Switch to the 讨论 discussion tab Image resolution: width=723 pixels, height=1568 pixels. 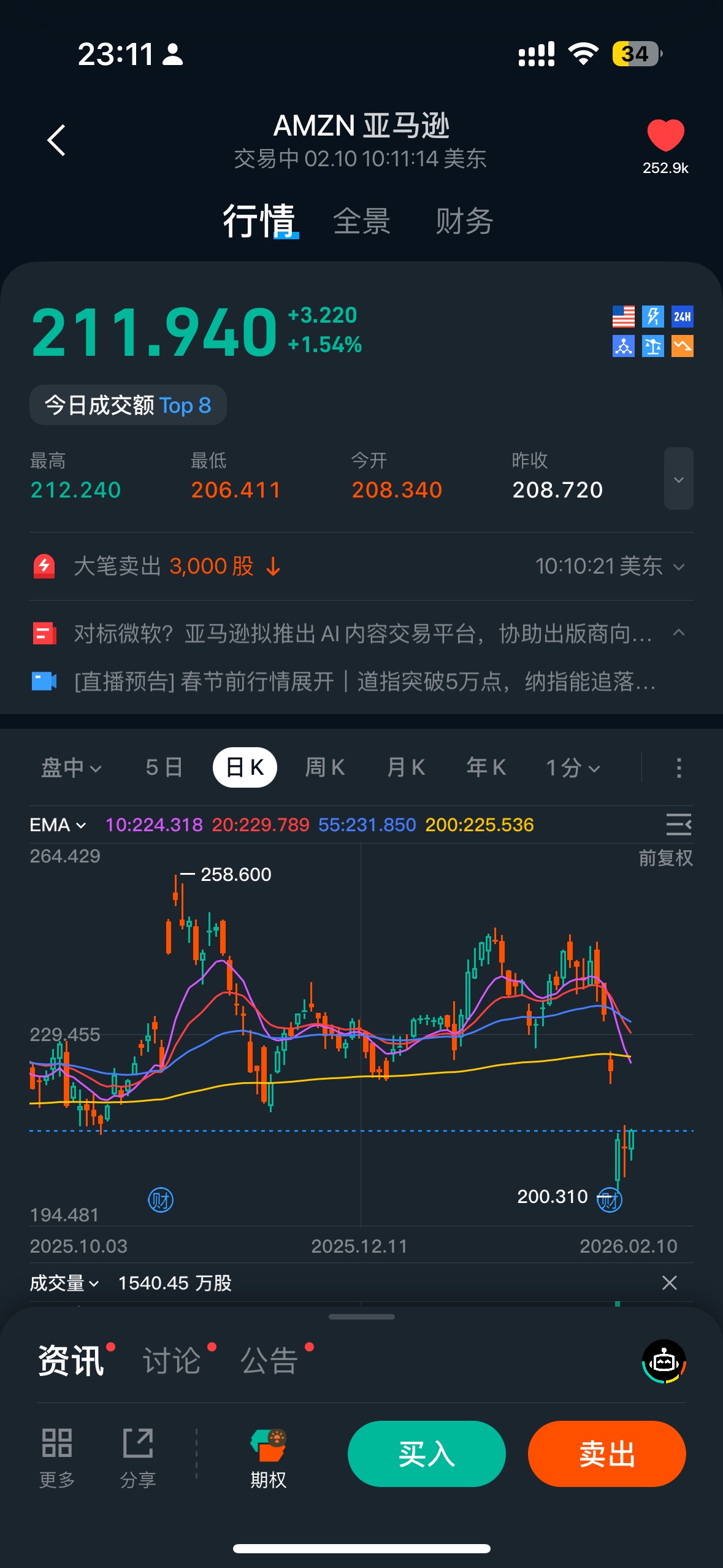(172, 1361)
